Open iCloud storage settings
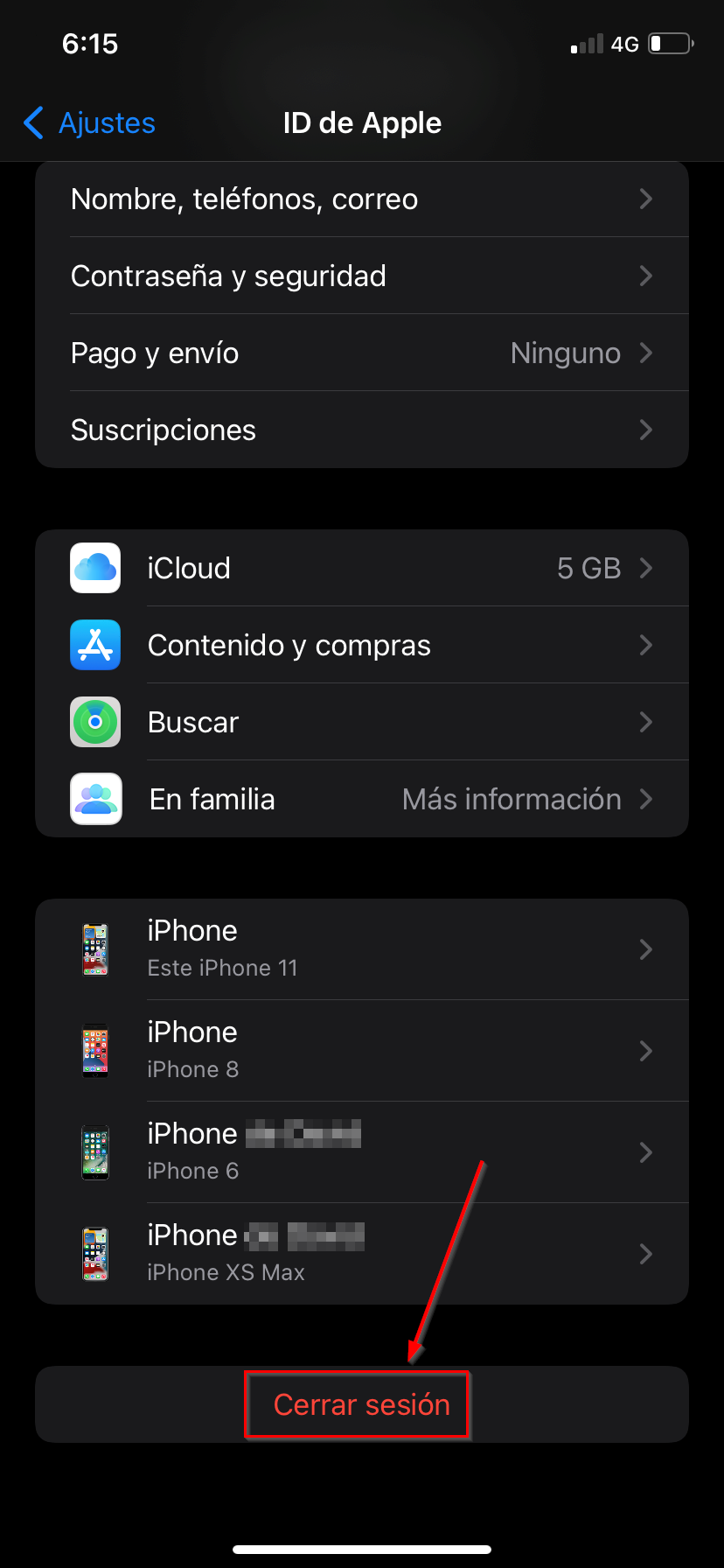The image size is (724, 1568). tap(362, 569)
